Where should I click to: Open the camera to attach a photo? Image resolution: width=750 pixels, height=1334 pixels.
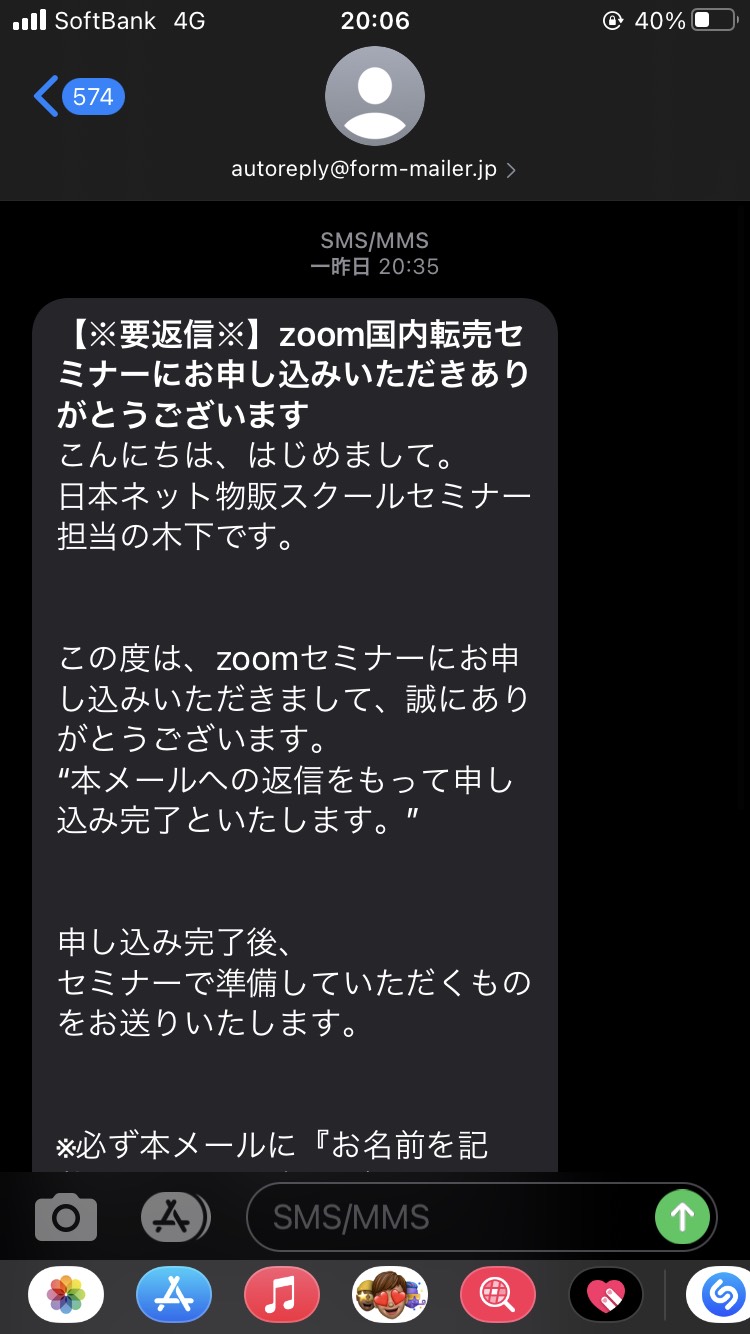[x=66, y=1216]
